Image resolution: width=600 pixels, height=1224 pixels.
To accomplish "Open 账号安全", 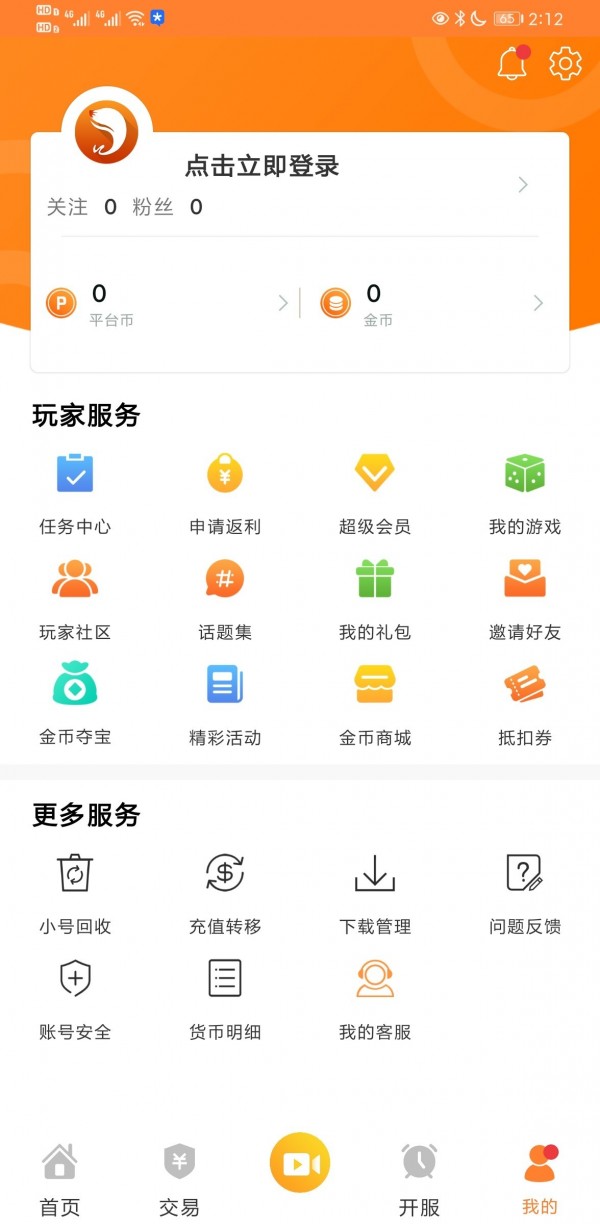I will (75, 998).
